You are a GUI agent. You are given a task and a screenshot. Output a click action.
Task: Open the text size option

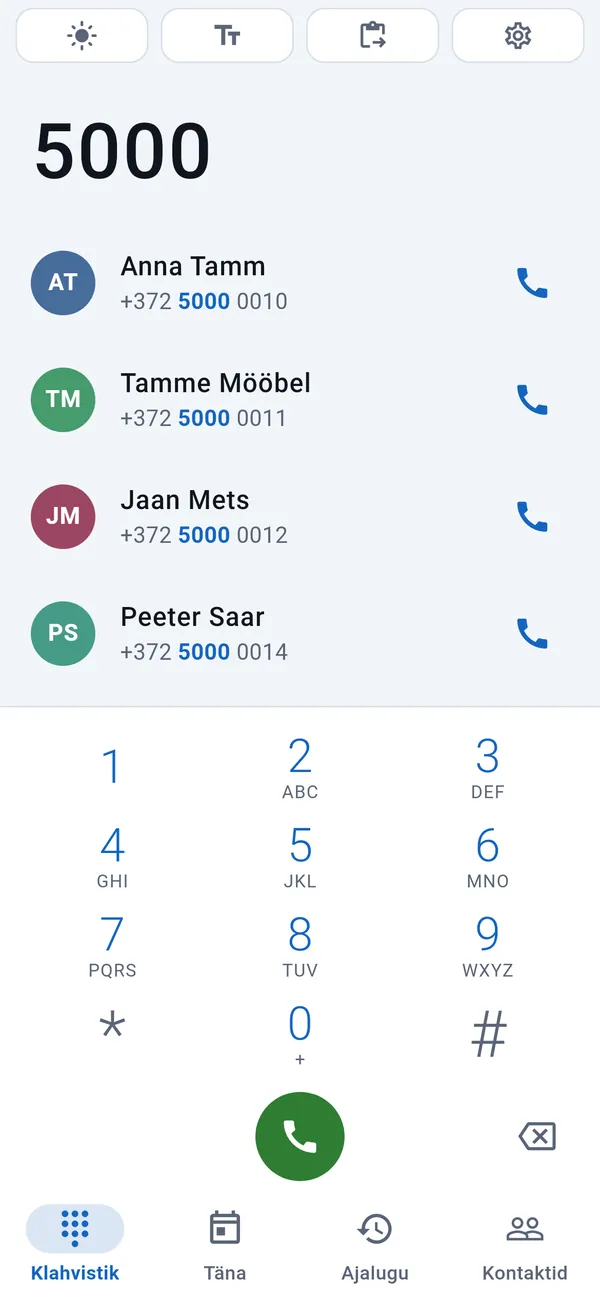227,36
